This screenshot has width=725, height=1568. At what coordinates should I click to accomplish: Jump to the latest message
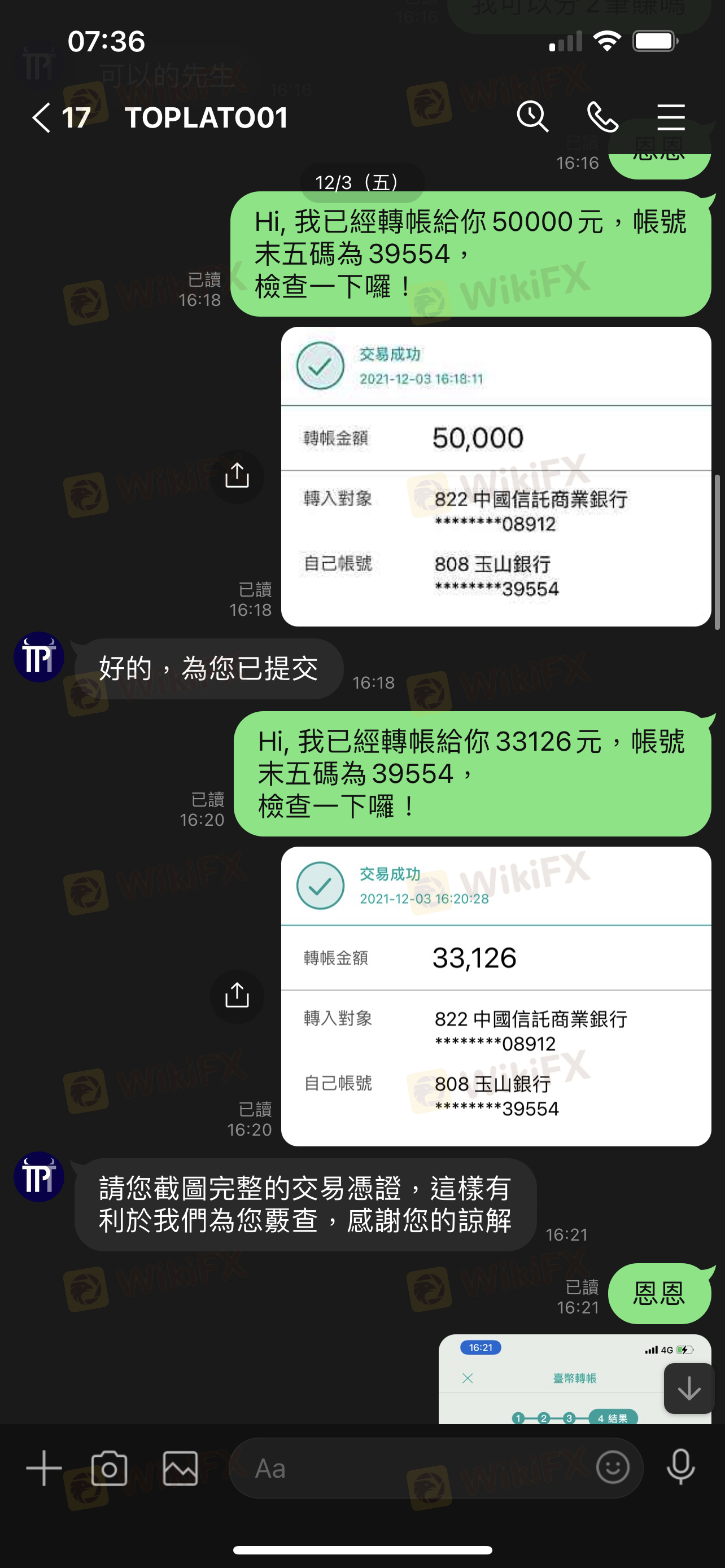(688, 1389)
